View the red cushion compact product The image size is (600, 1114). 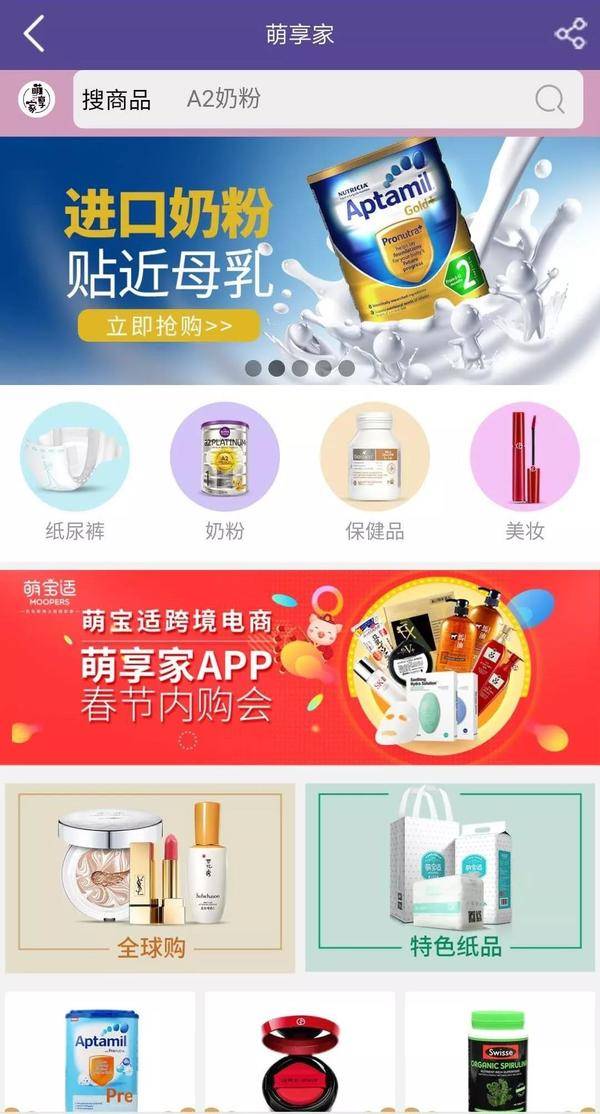click(300, 1055)
